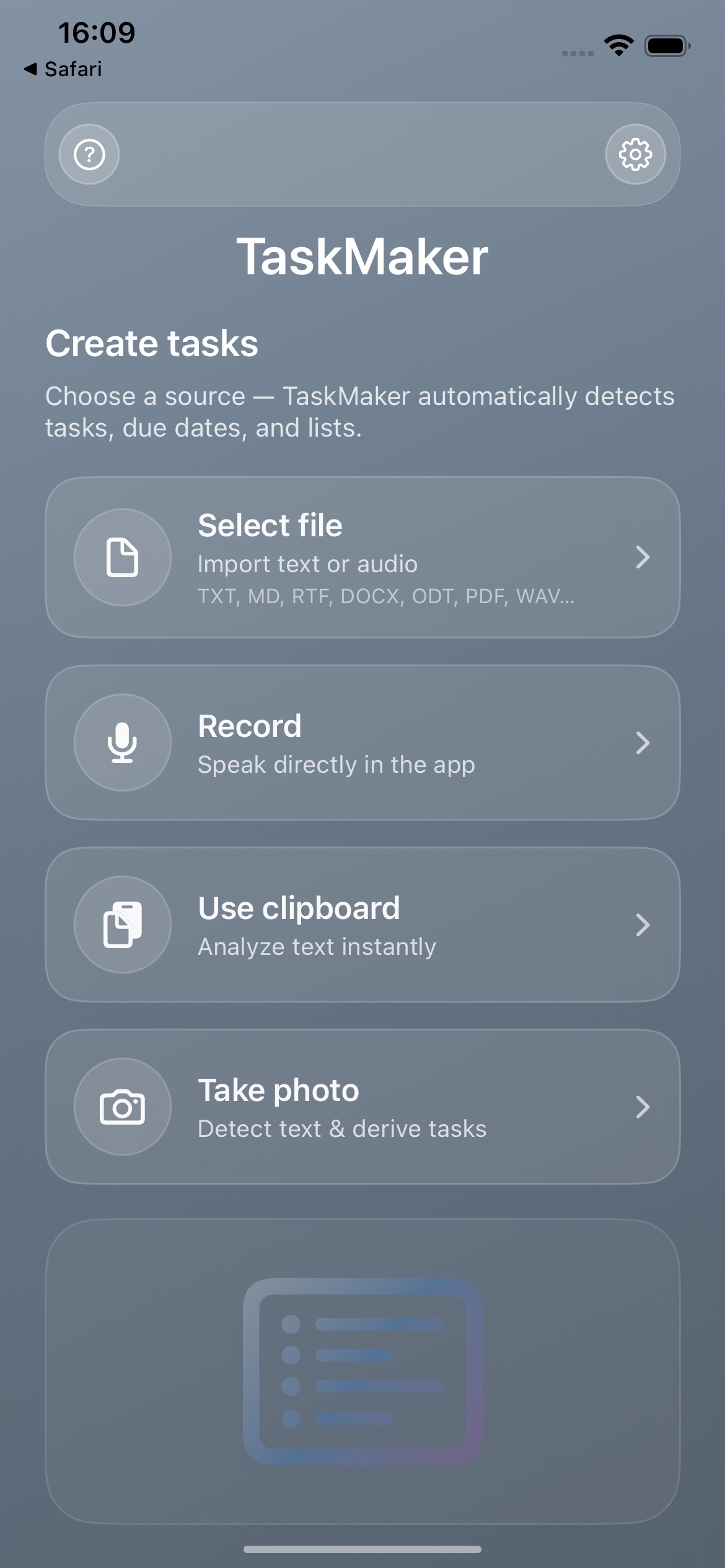The height and width of the screenshot is (1568, 725).
Task: Click the microphone icon on the Record card
Action: (x=123, y=743)
